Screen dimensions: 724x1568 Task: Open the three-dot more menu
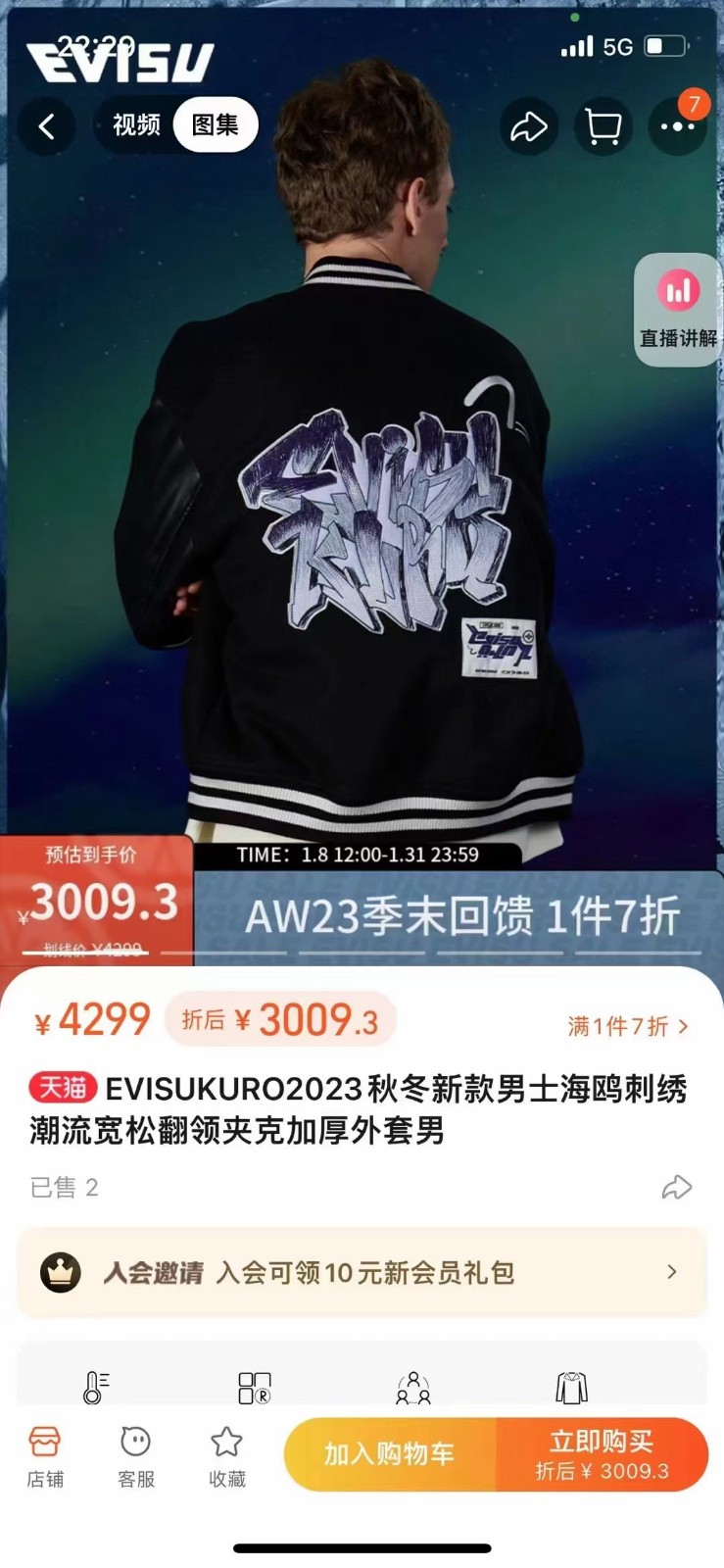click(x=677, y=125)
